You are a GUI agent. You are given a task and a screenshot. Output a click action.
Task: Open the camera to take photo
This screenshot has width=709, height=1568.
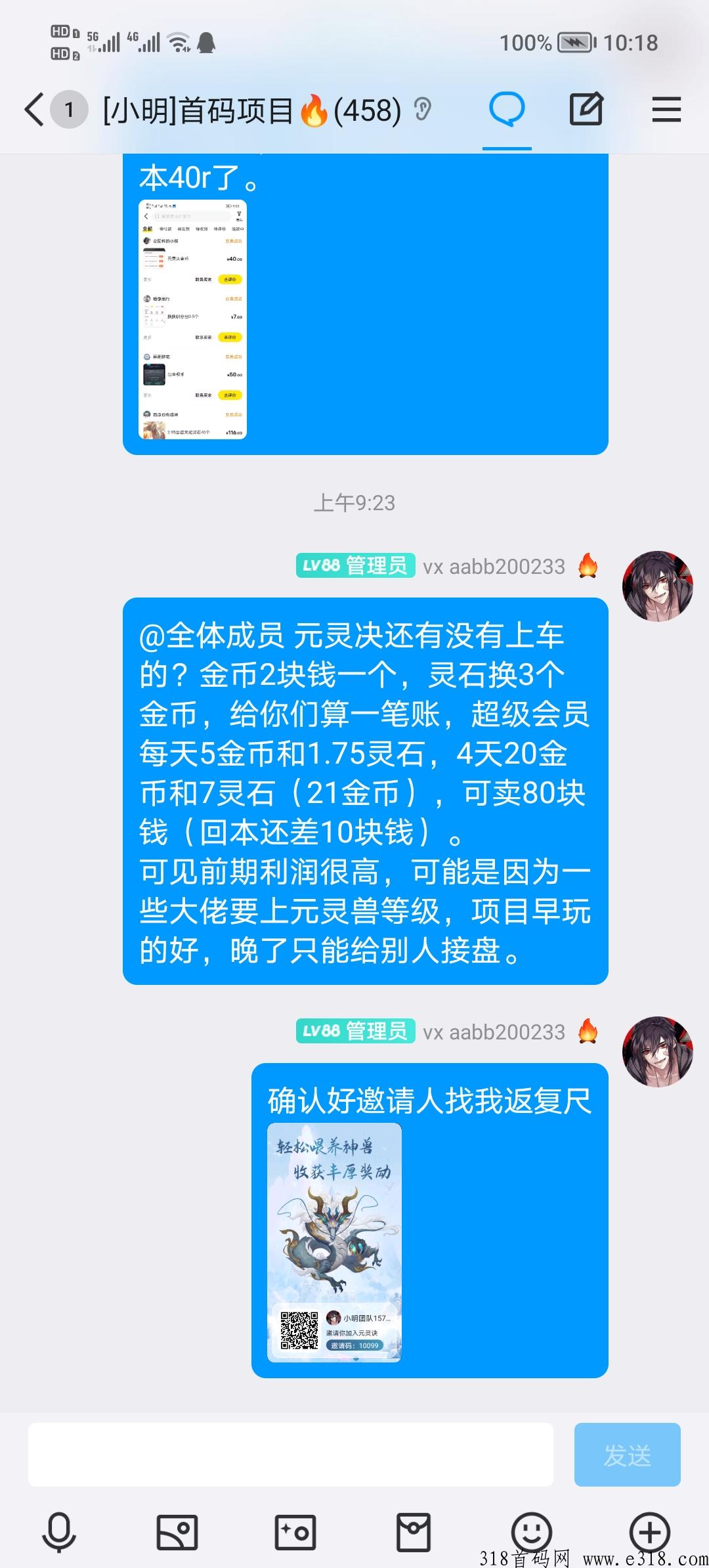tap(295, 1533)
